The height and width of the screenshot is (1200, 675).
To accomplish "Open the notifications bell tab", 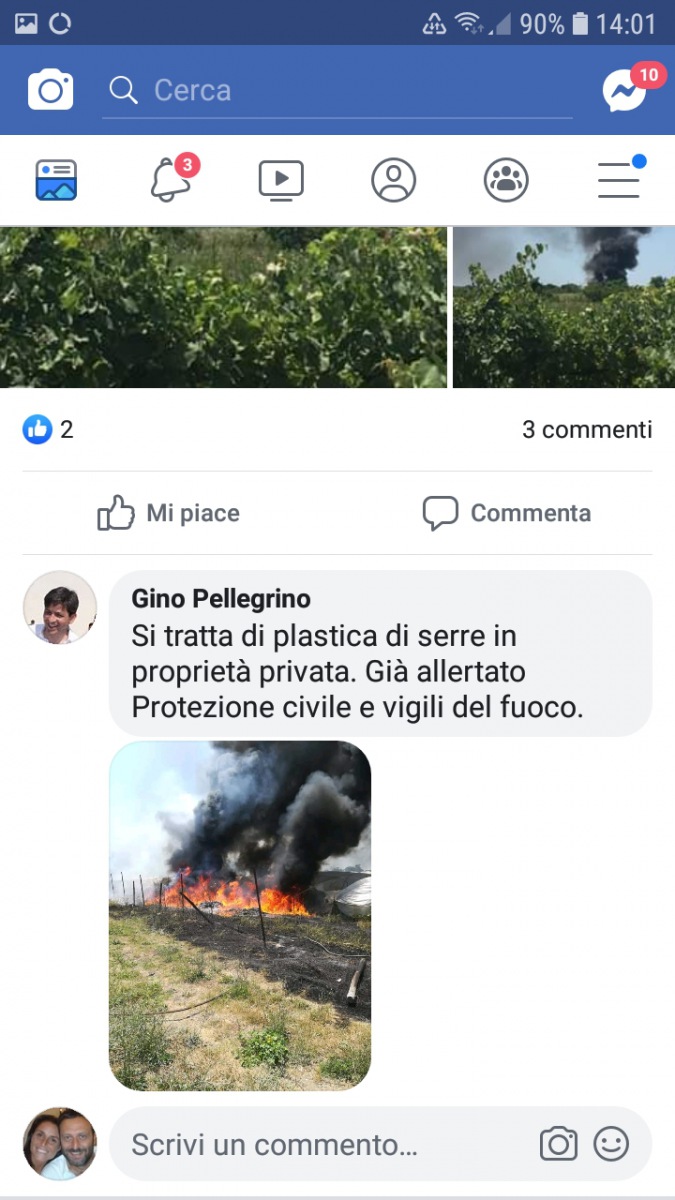I will click(170, 181).
